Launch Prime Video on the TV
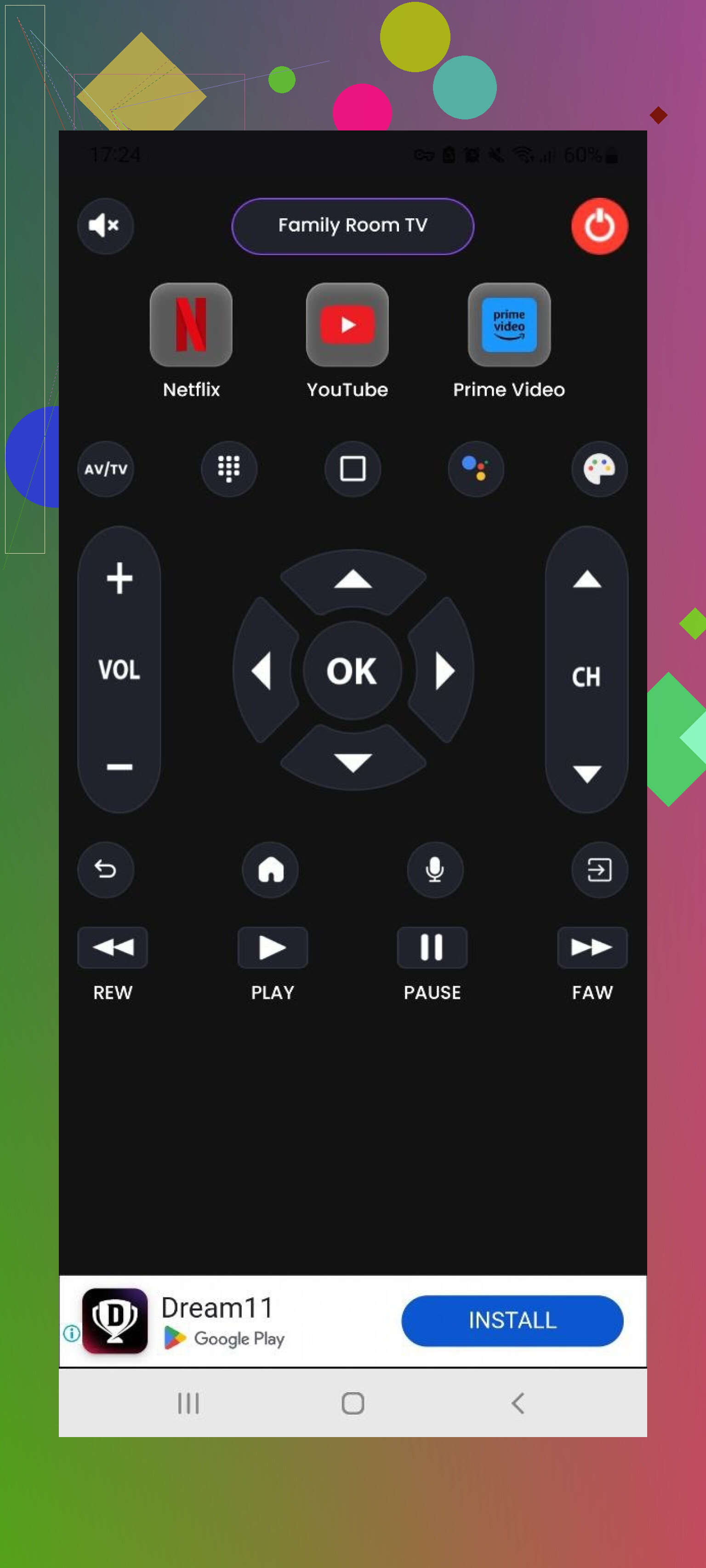The height and width of the screenshot is (1568, 706). [509, 325]
